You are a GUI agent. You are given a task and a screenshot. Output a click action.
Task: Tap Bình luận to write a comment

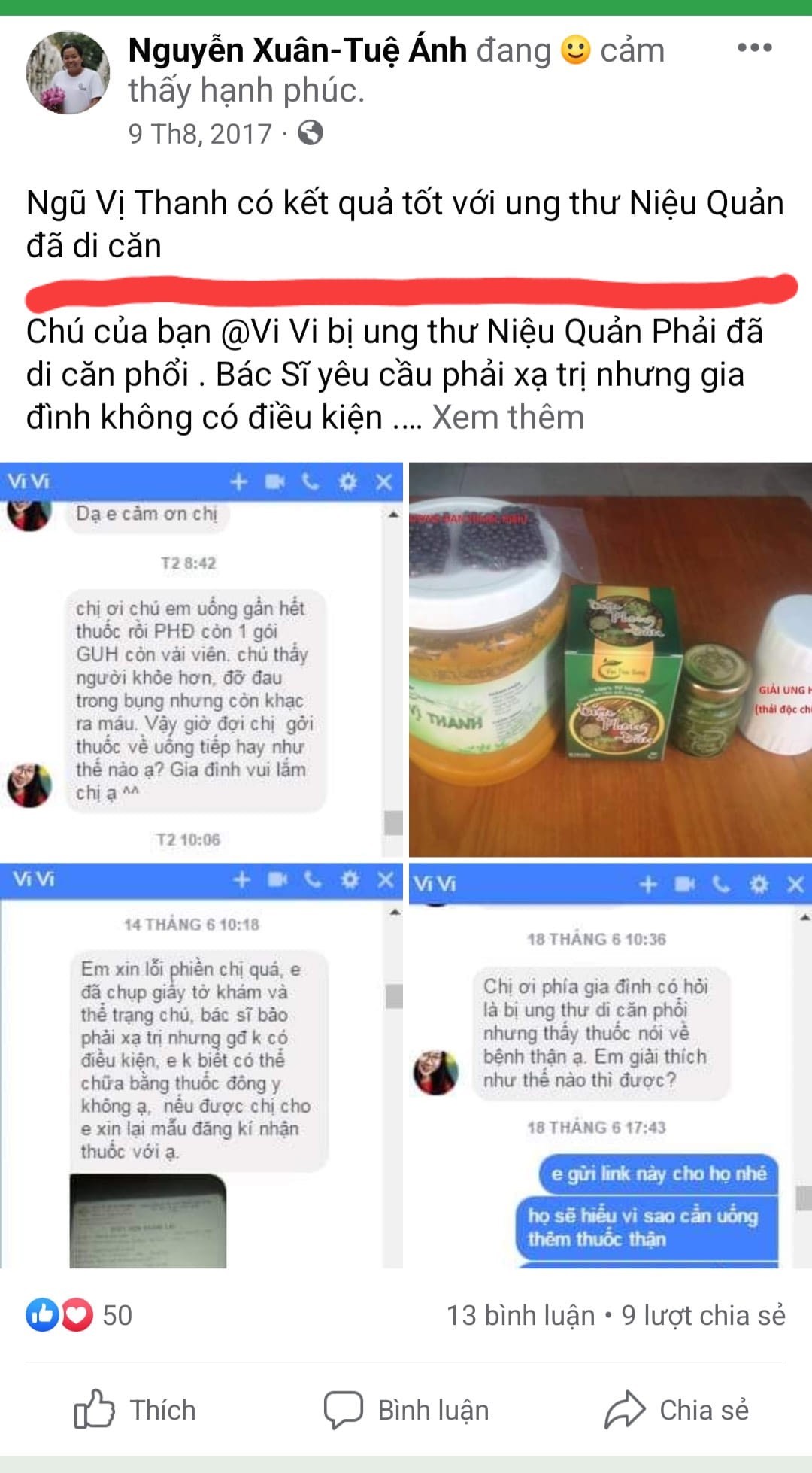[x=406, y=1410]
